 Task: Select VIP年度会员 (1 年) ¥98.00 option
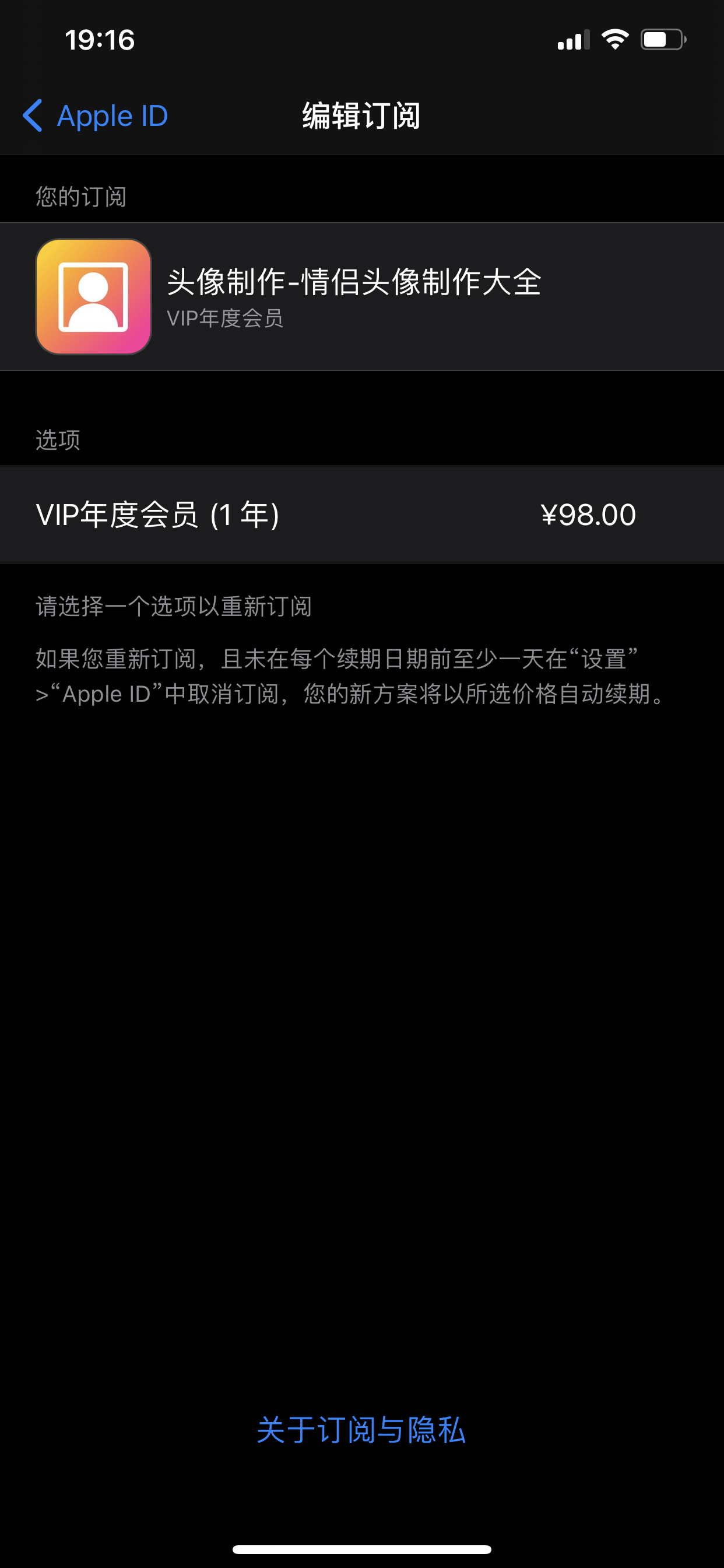tap(361, 514)
